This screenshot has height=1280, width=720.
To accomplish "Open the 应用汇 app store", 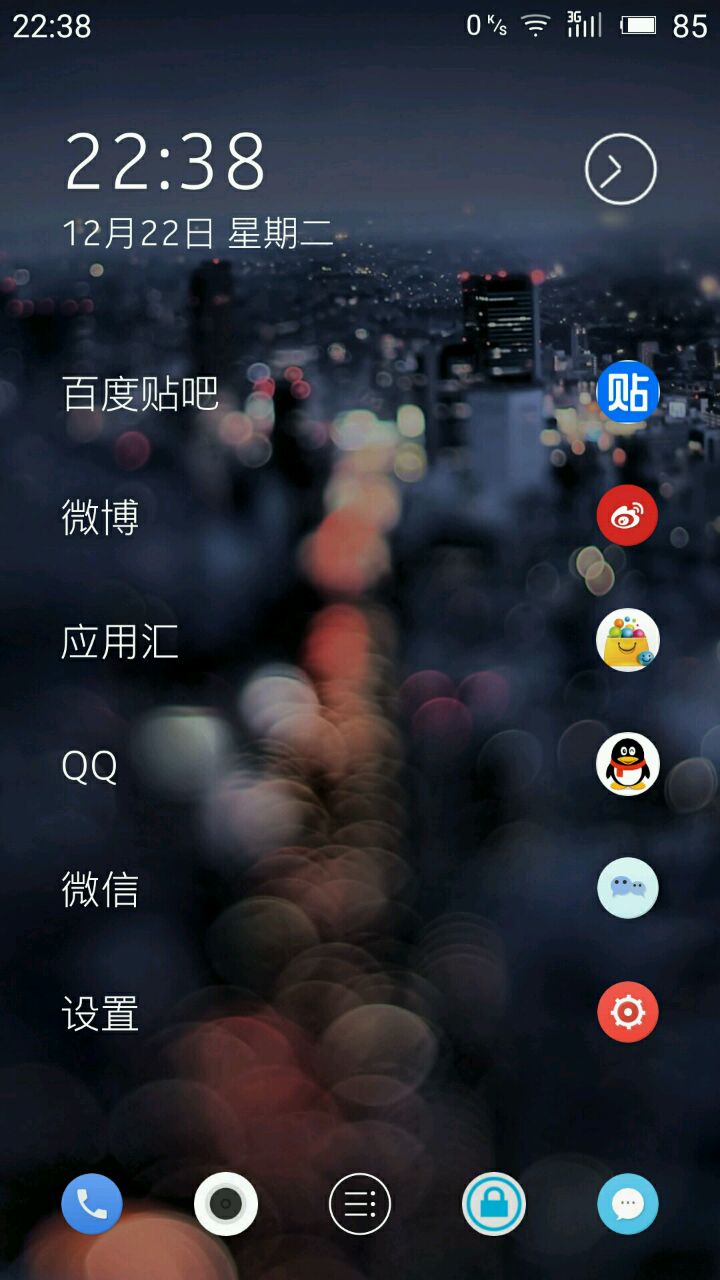I will pos(627,640).
